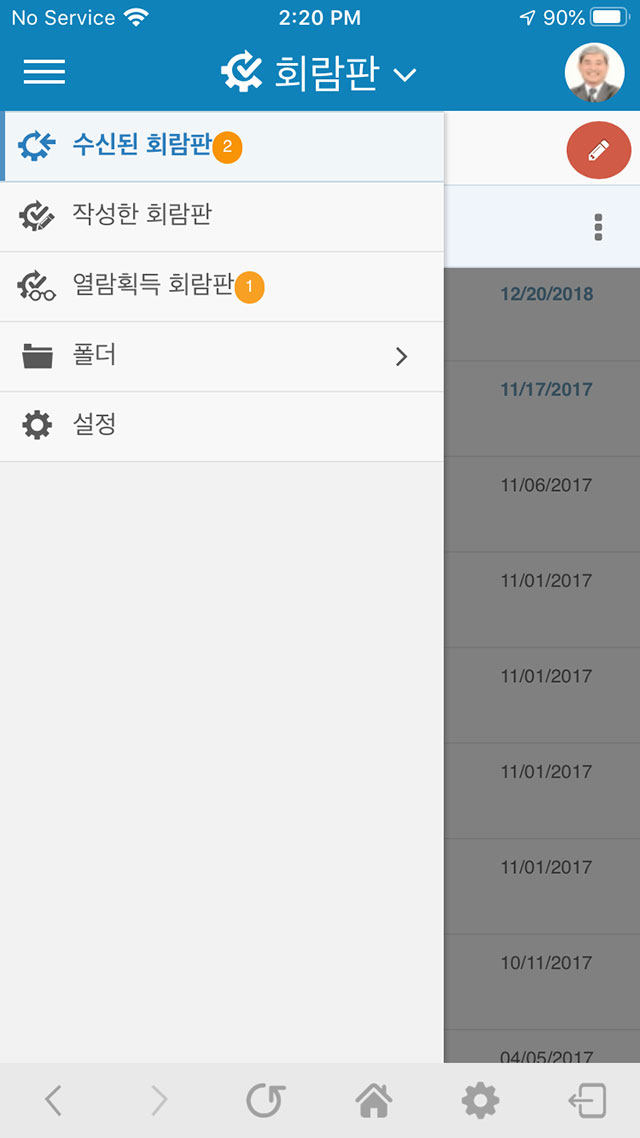
Task: Open the profile avatar picture
Action: point(594,73)
